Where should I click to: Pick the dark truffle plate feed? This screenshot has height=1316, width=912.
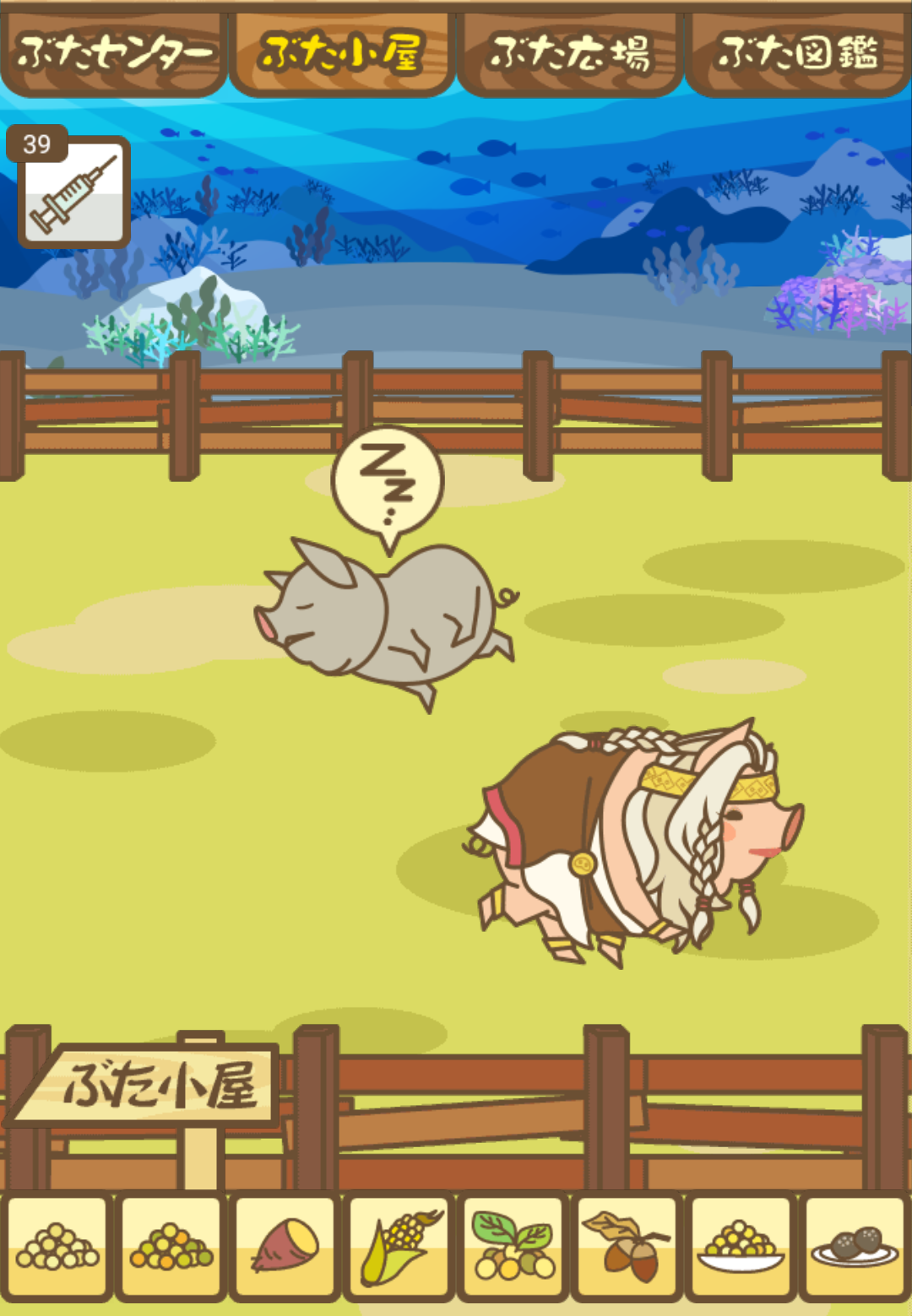point(855,1246)
